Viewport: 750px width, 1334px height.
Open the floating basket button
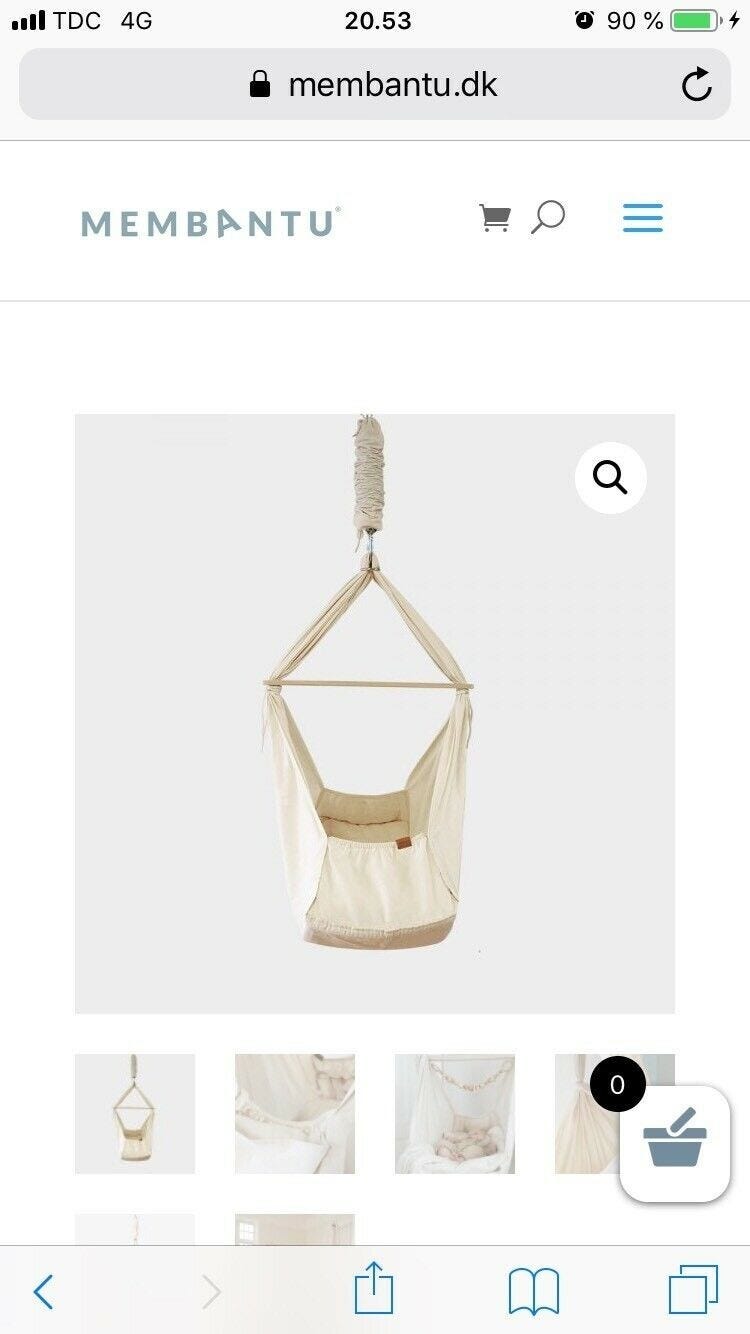pyautogui.click(x=675, y=1144)
